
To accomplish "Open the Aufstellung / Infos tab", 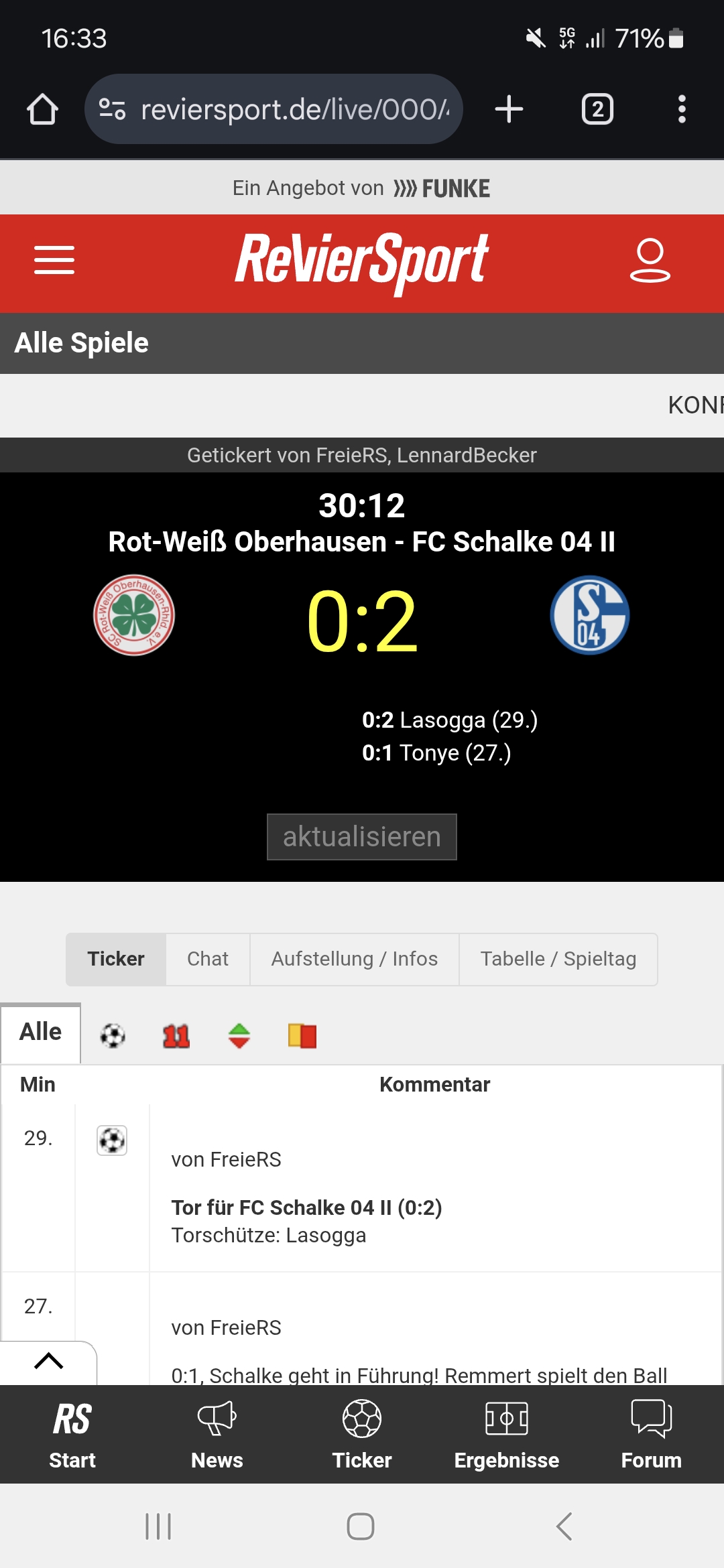I will tap(354, 959).
